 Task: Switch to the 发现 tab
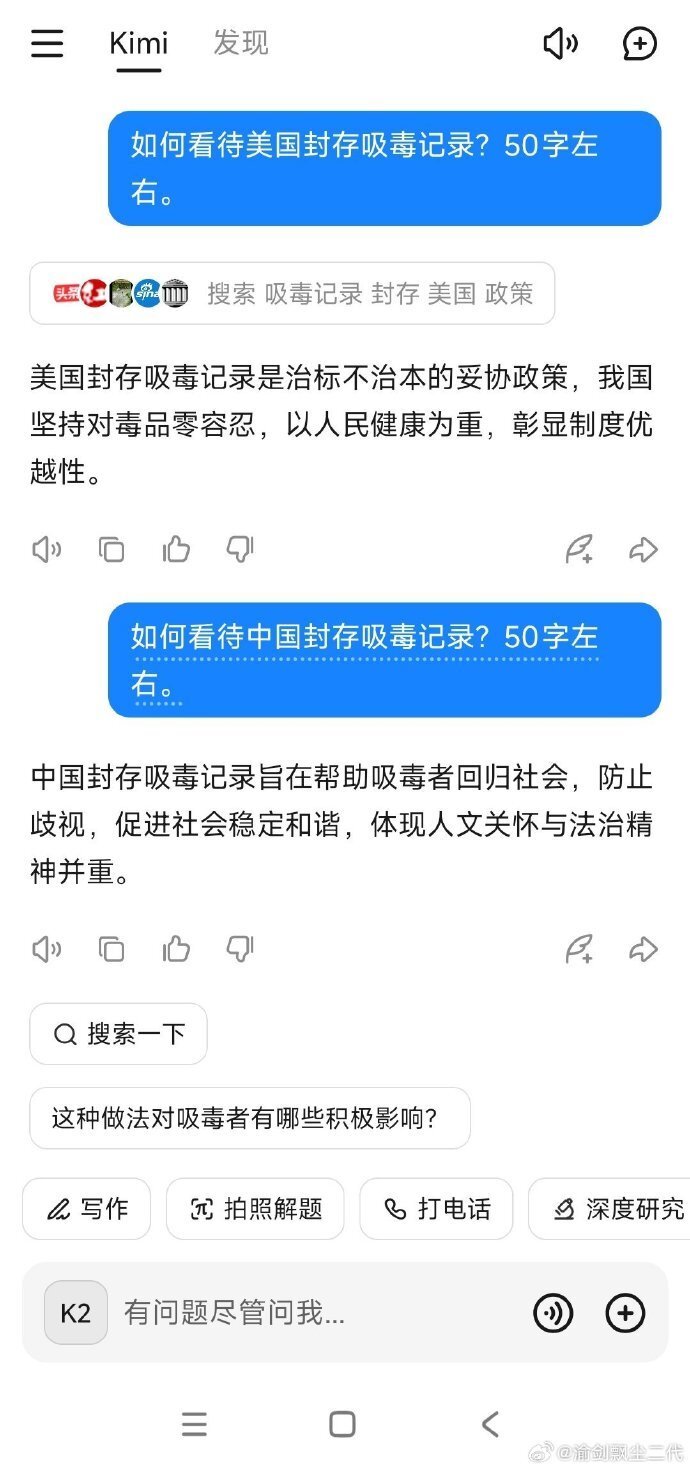[x=240, y=43]
